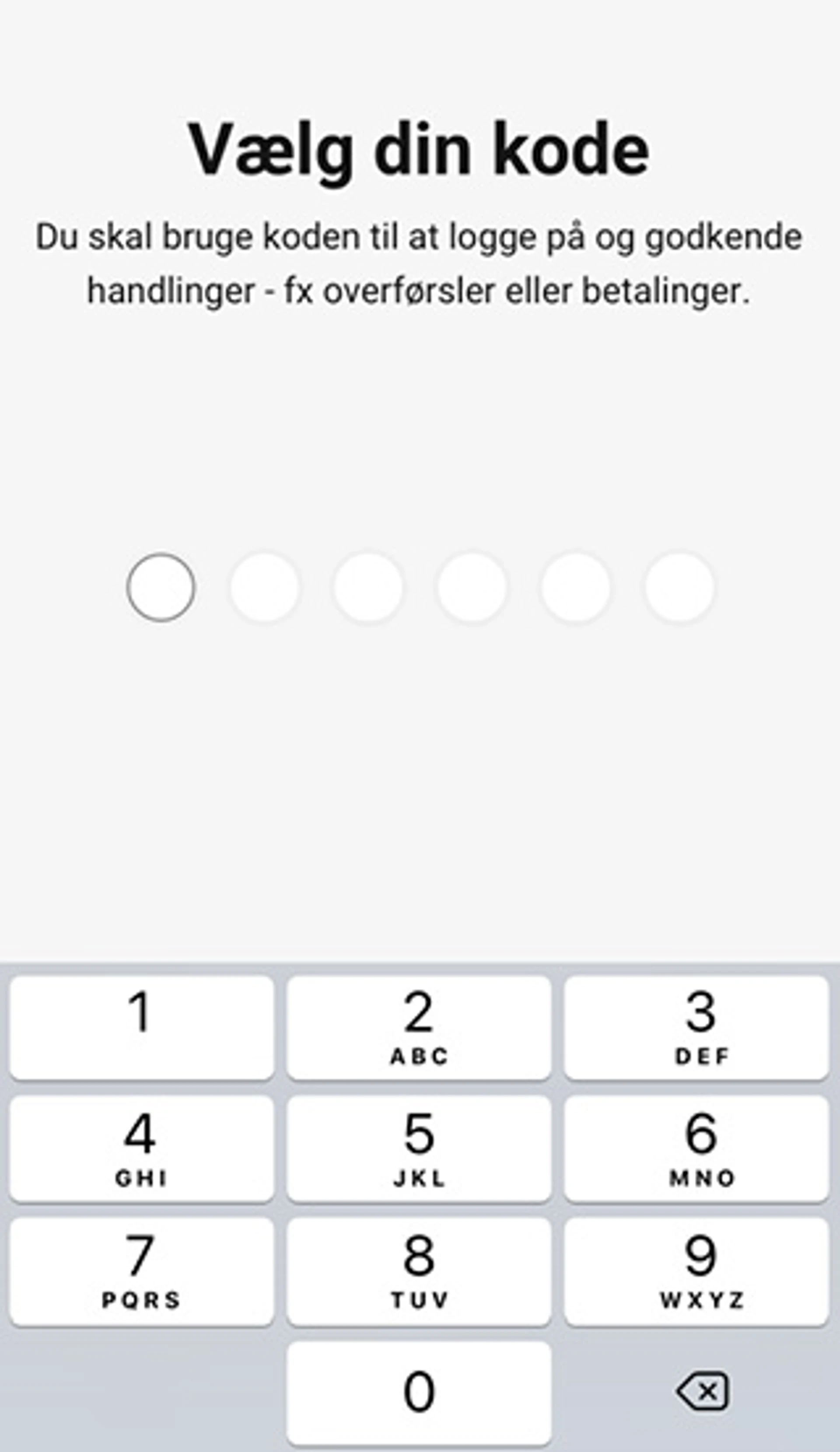Type the 6 MNO key

(x=696, y=1149)
